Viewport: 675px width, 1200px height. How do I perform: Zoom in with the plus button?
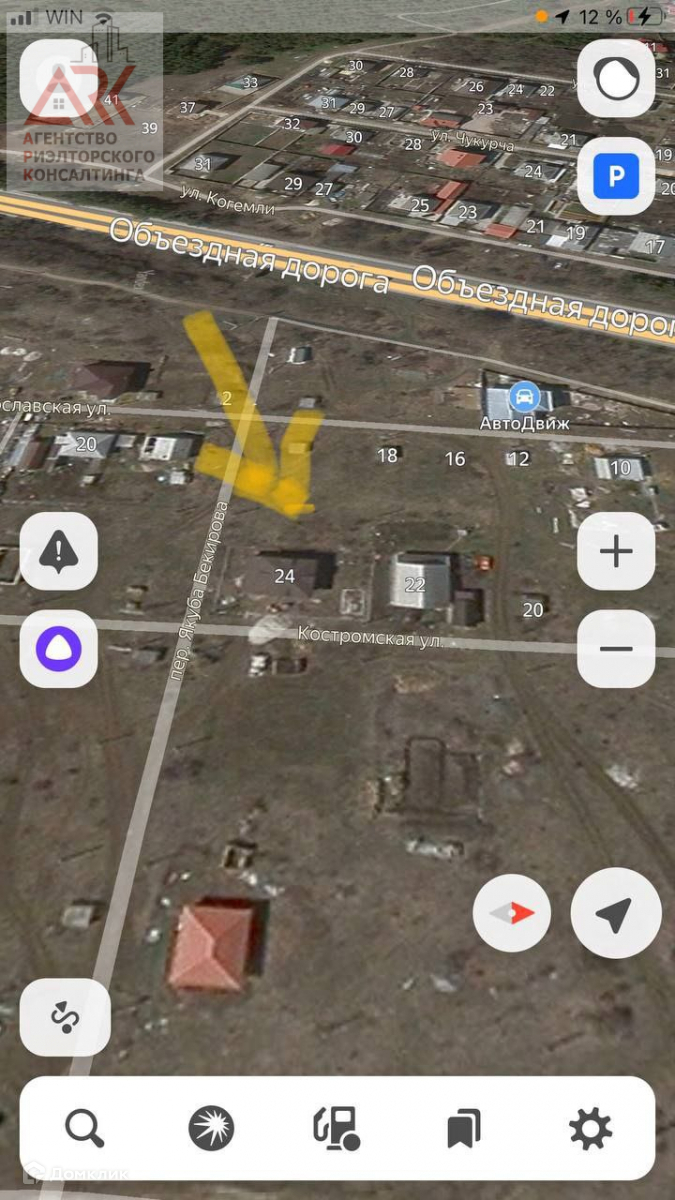[x=616, y=551]
